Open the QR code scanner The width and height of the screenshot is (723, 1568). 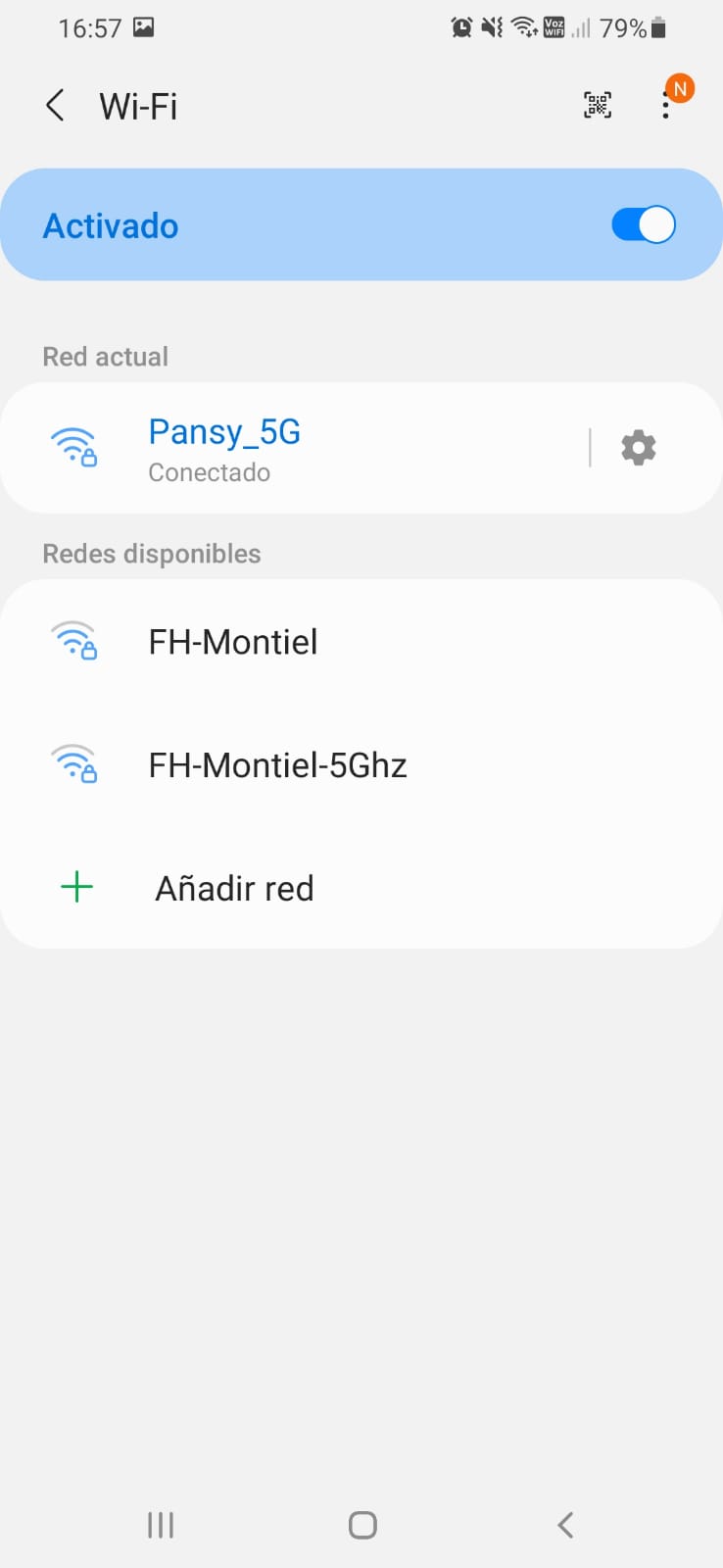[598, 106]
